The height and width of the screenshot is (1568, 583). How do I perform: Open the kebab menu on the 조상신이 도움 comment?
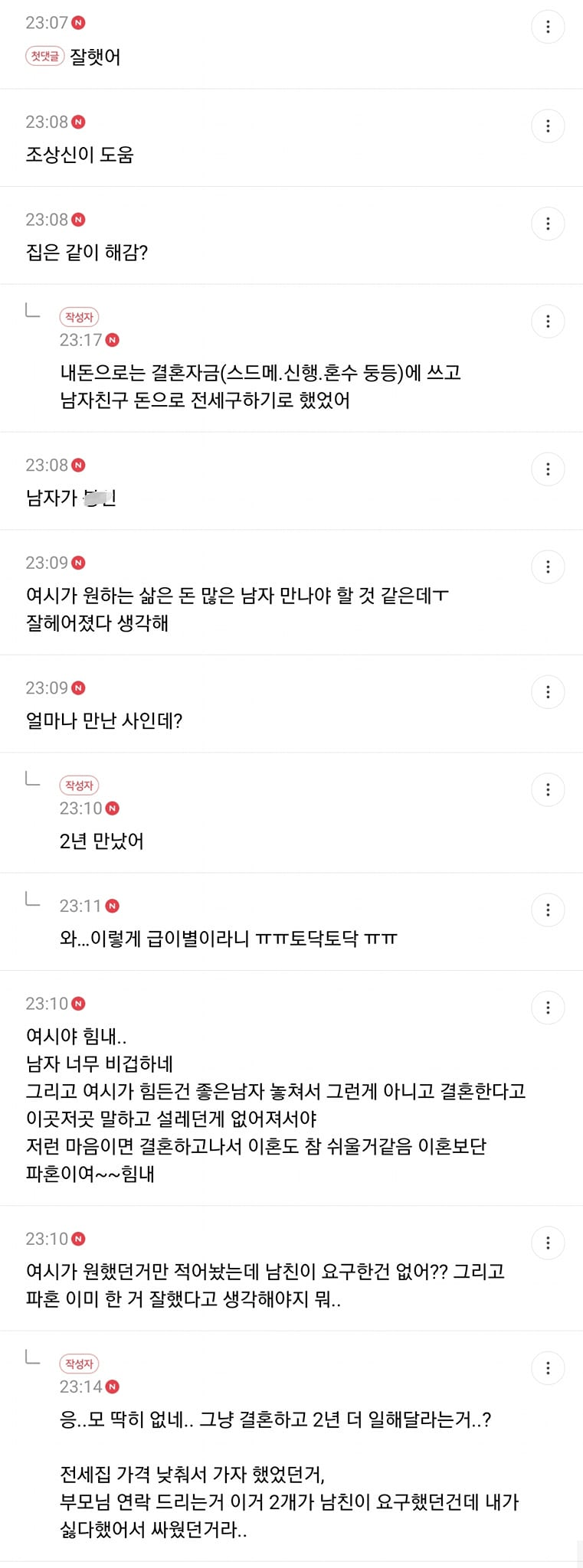coord(548,126)
